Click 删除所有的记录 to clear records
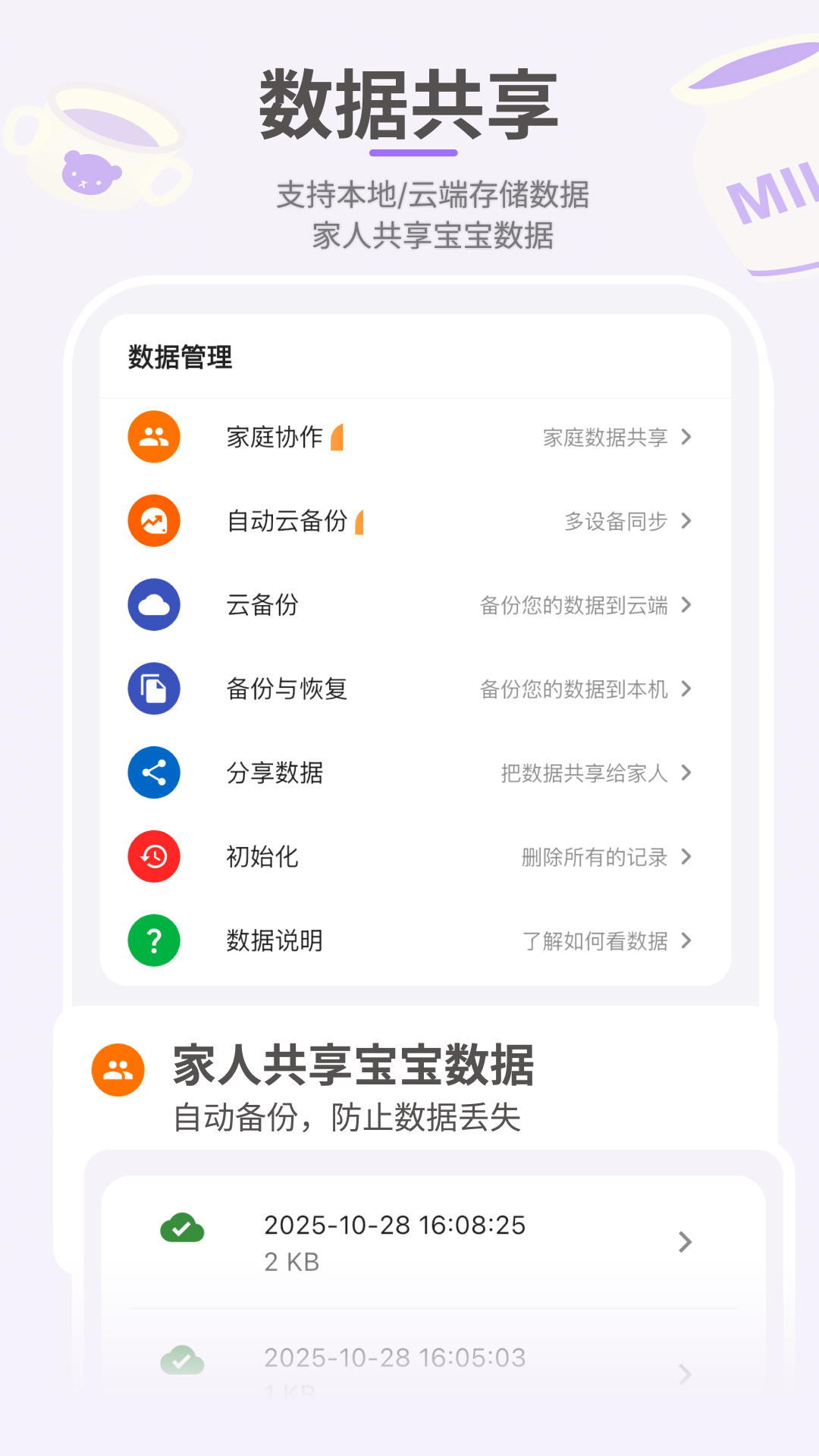Image resolution: width=819 pixels, height=1456 pixels. [593, 857]
